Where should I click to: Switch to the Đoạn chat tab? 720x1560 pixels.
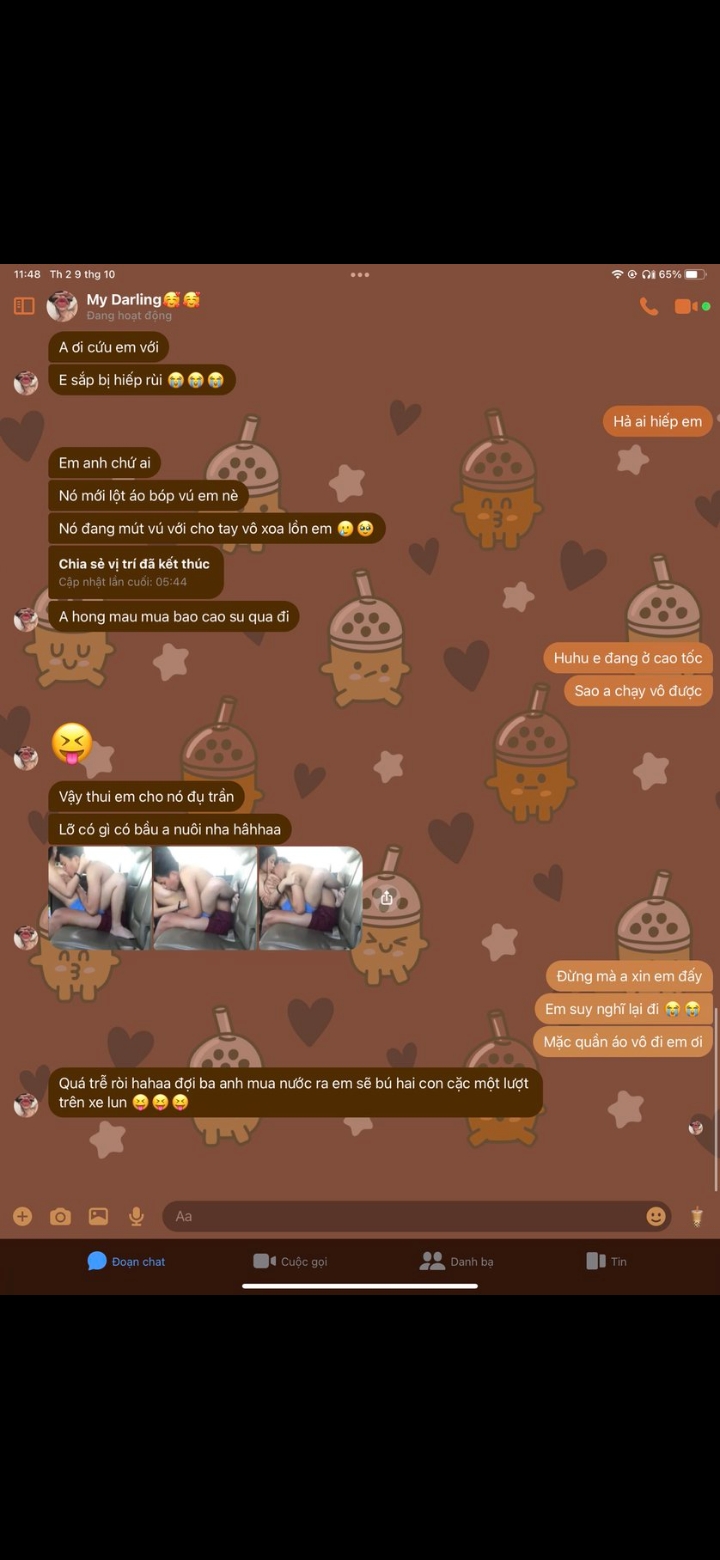pos(126,1261)
